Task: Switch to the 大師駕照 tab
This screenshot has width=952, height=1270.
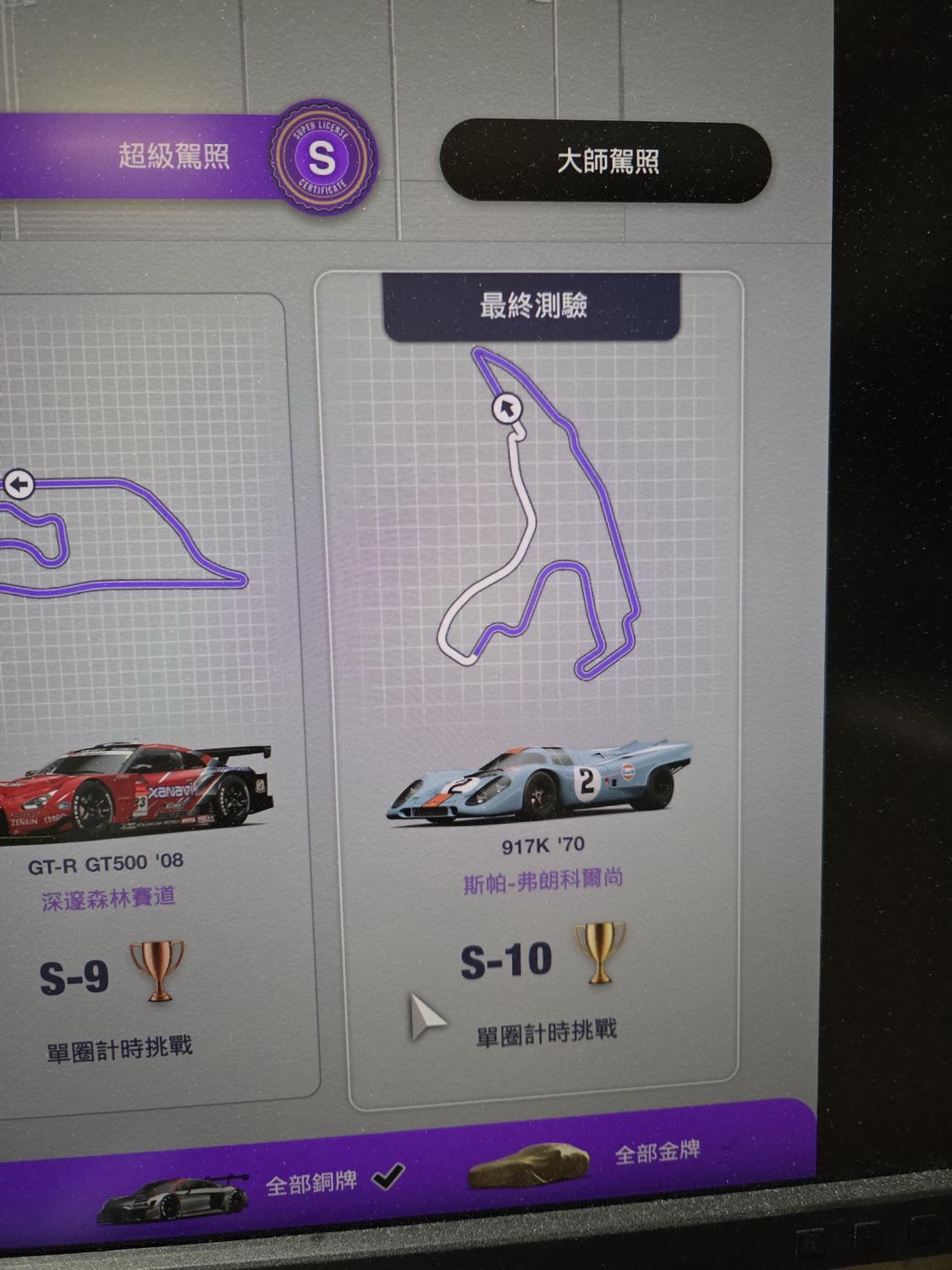Action: [606, 163]
